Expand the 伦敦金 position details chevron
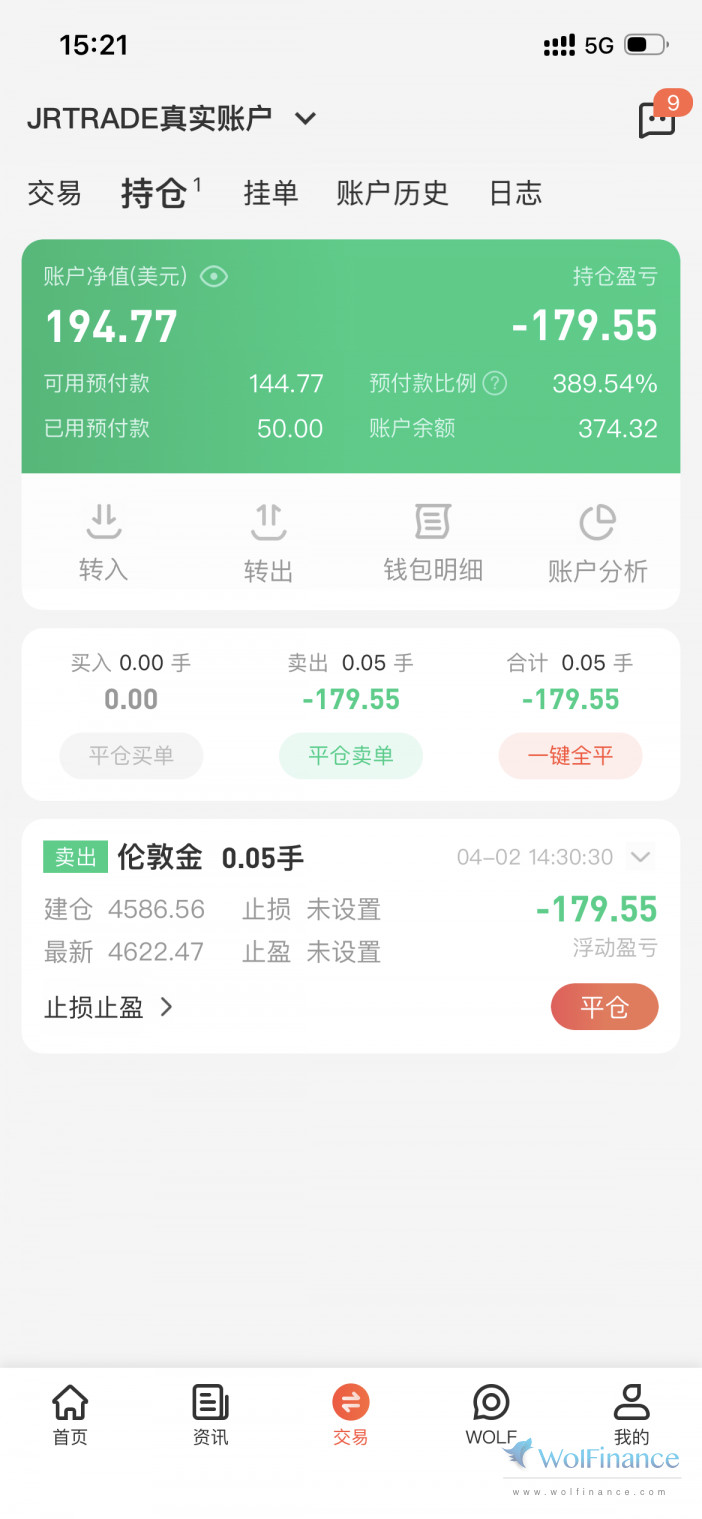Image resolution: width=702 pixels, height=1519 pixels. click(x=641, y=857)
